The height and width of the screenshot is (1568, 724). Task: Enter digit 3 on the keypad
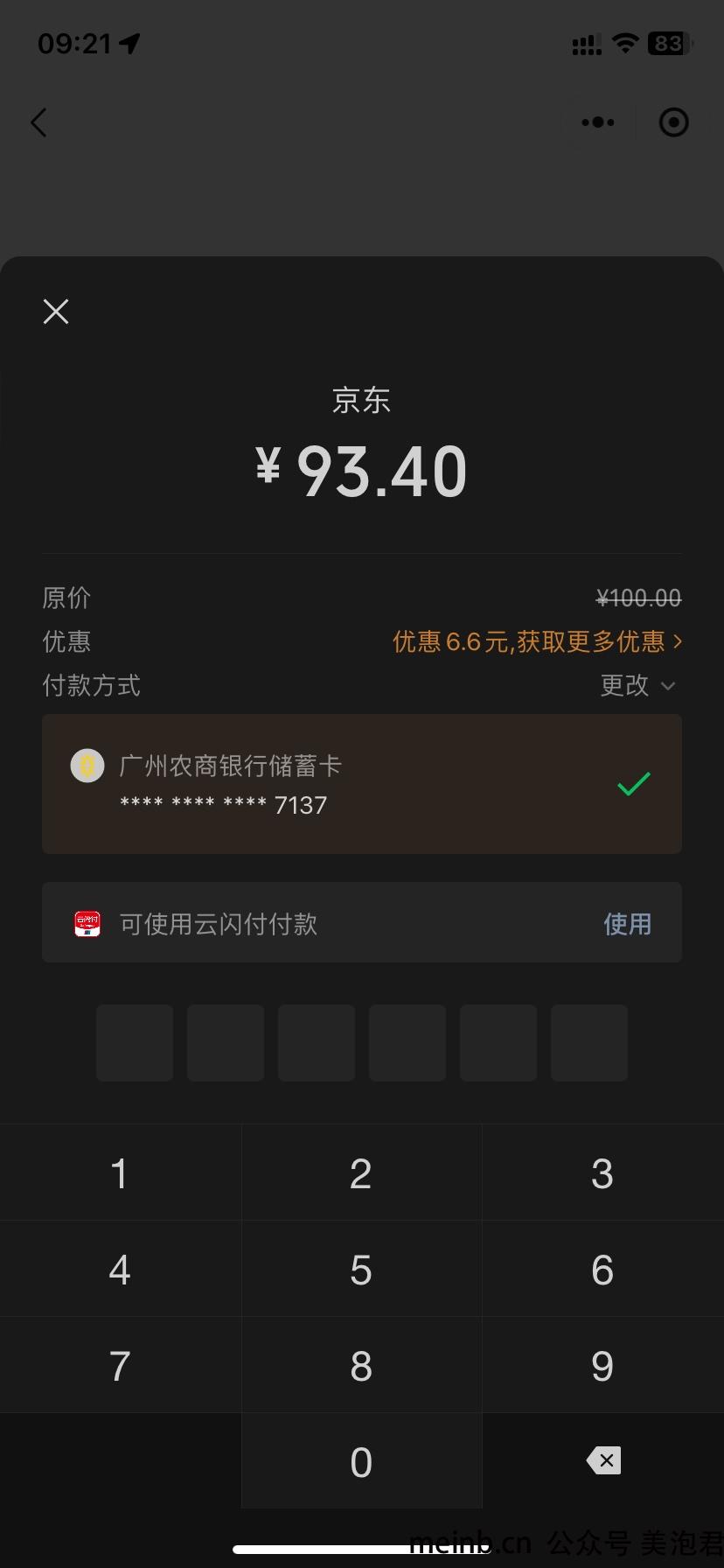click(x=602, y=1172)
